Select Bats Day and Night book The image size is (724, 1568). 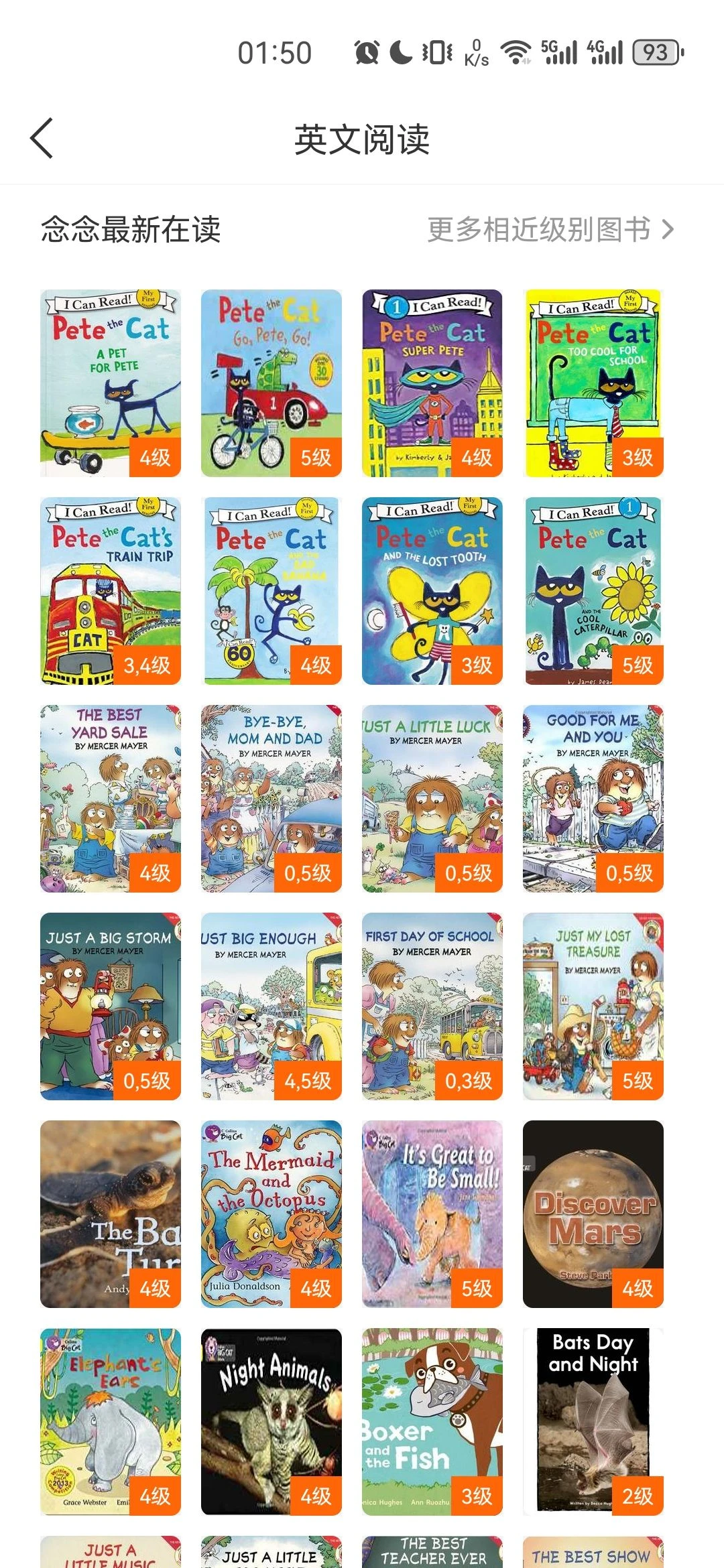593,1421
